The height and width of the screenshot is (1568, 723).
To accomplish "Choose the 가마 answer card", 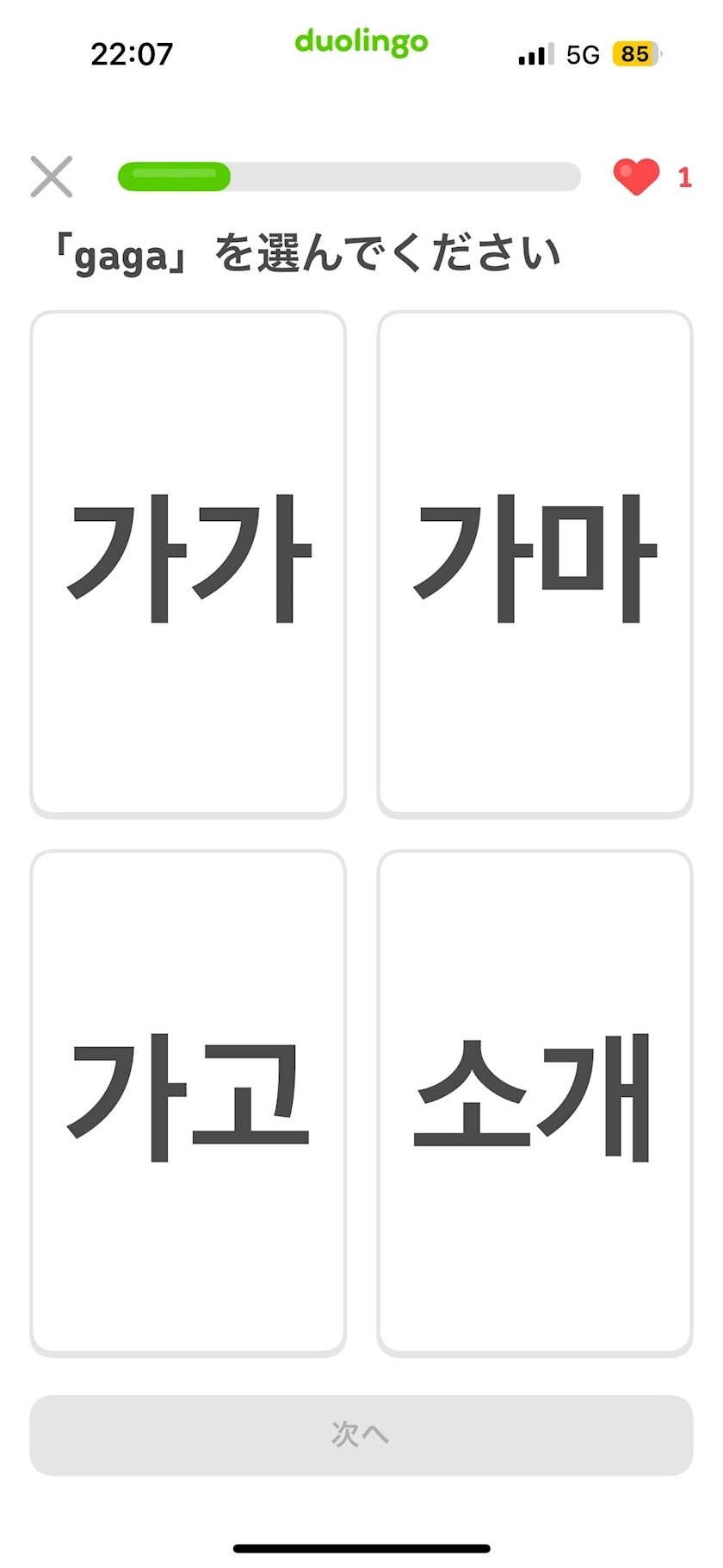I will point(535,563).
